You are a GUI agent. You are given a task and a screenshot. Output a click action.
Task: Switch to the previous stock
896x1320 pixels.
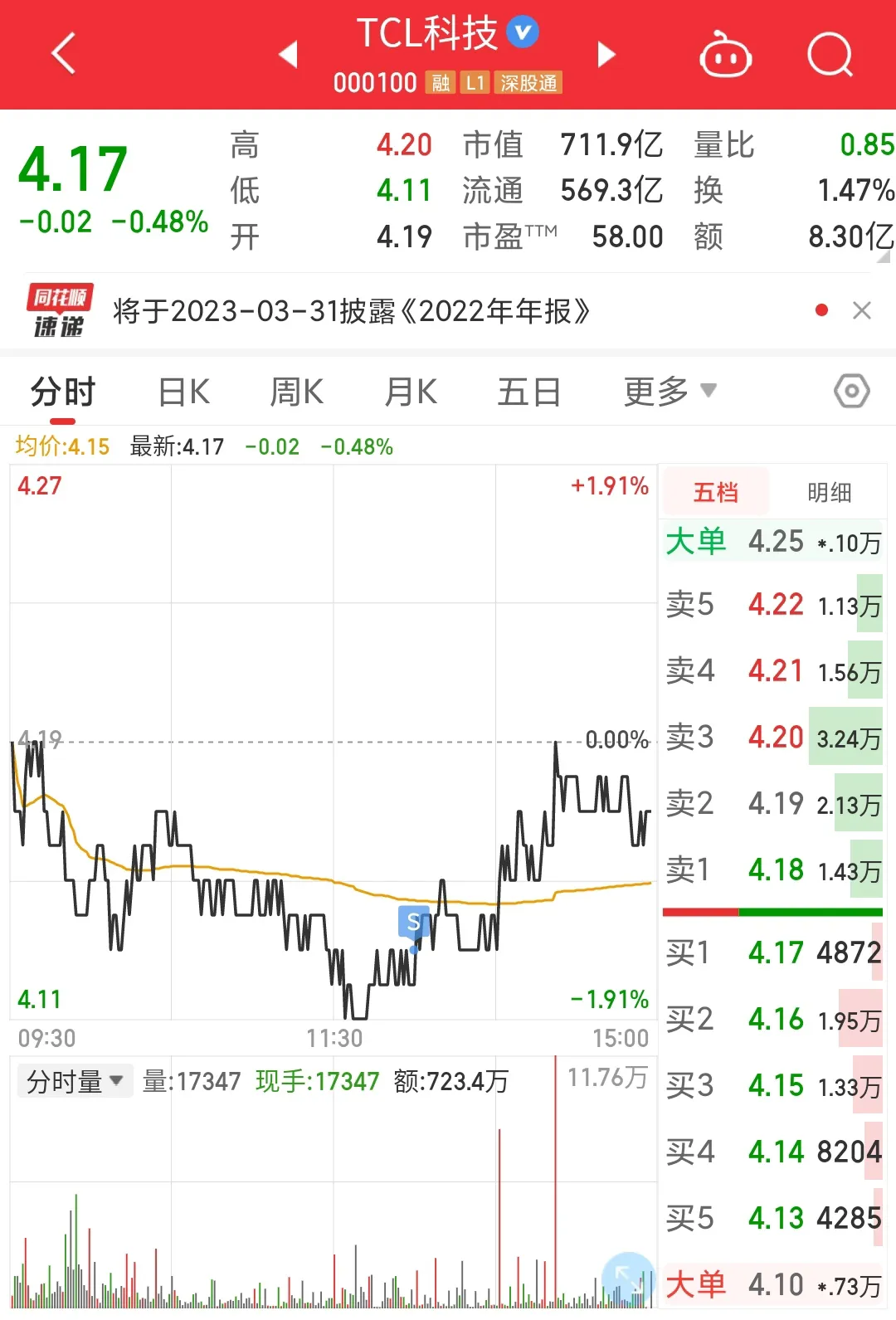point(288,54)
